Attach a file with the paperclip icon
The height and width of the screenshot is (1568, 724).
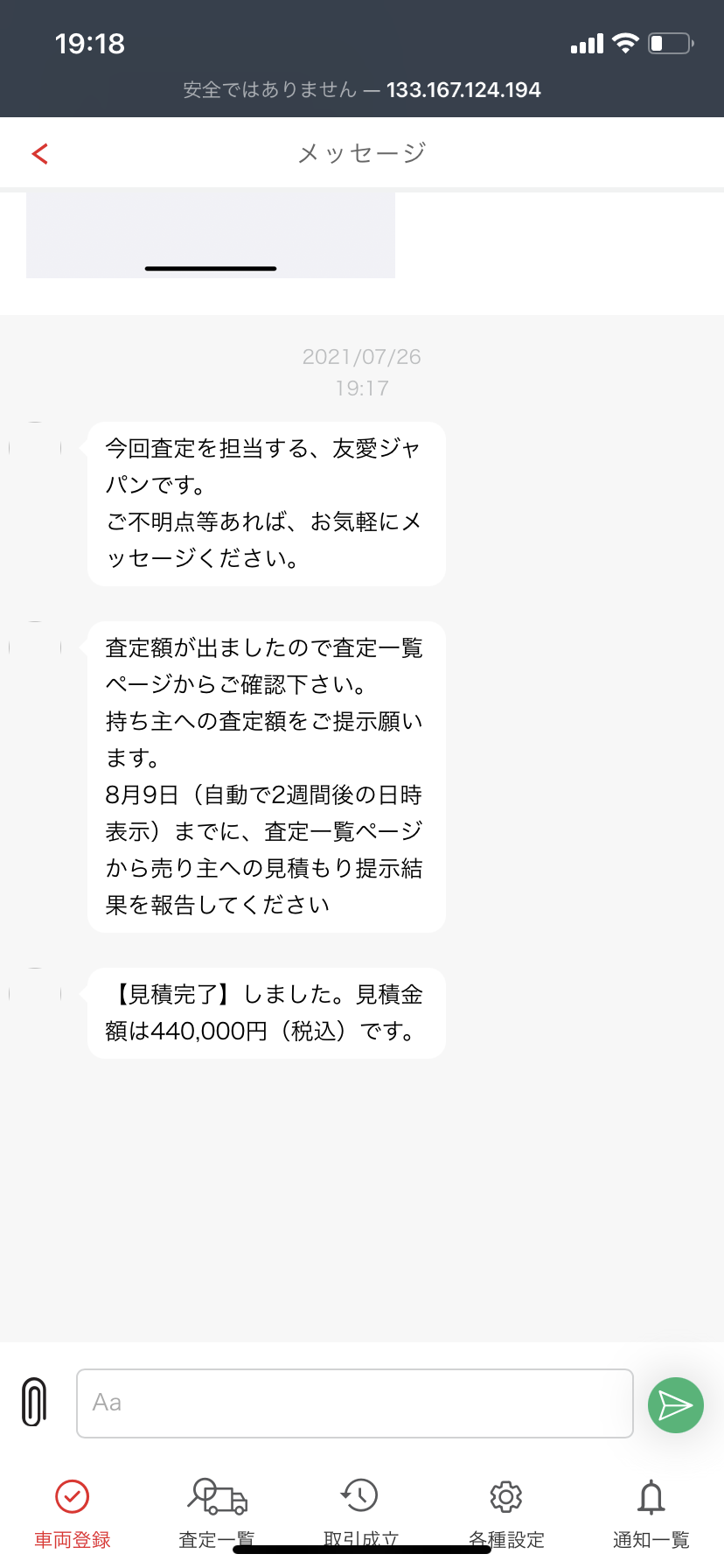click(x=33, y=1403)
